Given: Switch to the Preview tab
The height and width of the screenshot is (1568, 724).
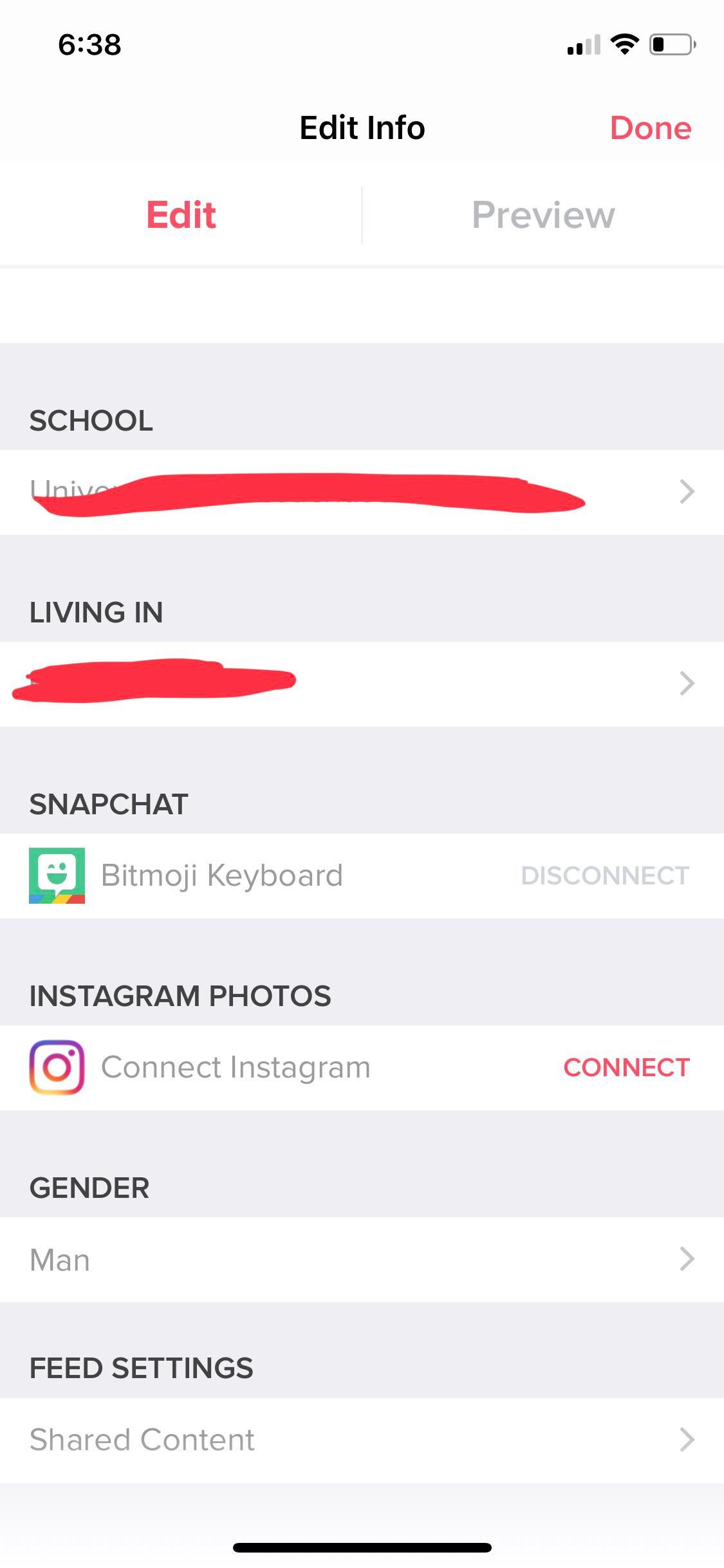Looking at the screenshot, I should tap(543, 215).
